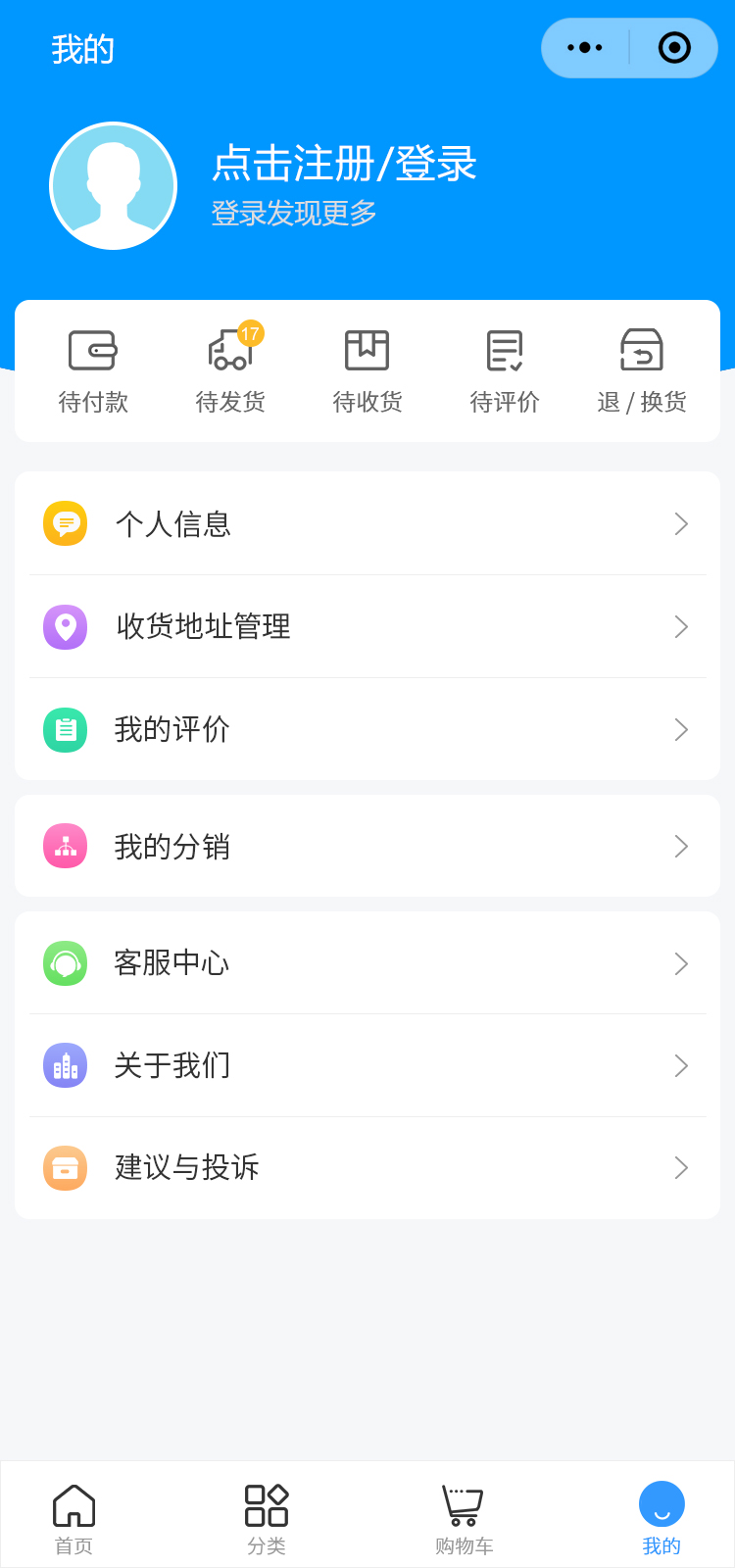Close the mini program via the circle icon
735x1568 pixels.
click(x=674, y=48)
